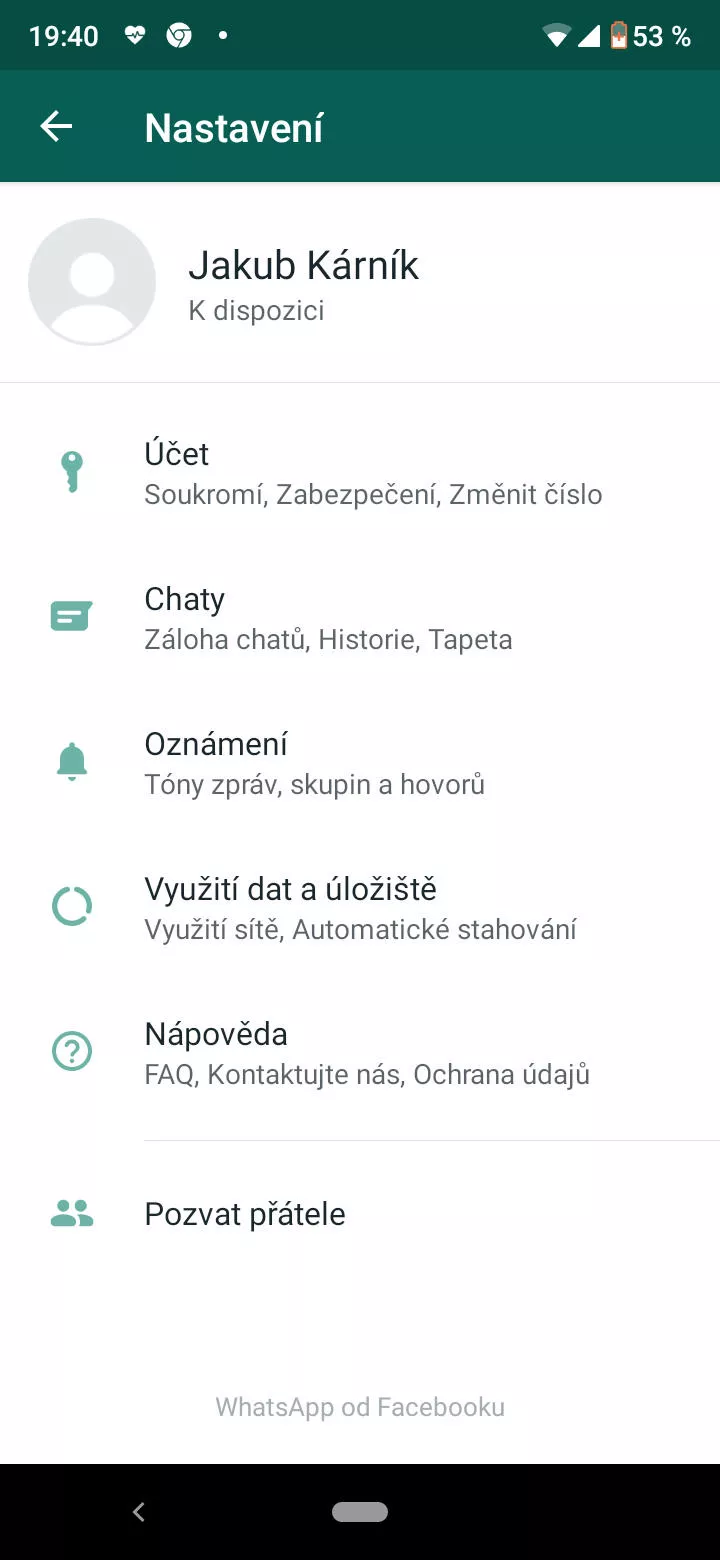Select Pozvat přátele
Screen dimensions: 720x1560
(x=245, y=1213)
